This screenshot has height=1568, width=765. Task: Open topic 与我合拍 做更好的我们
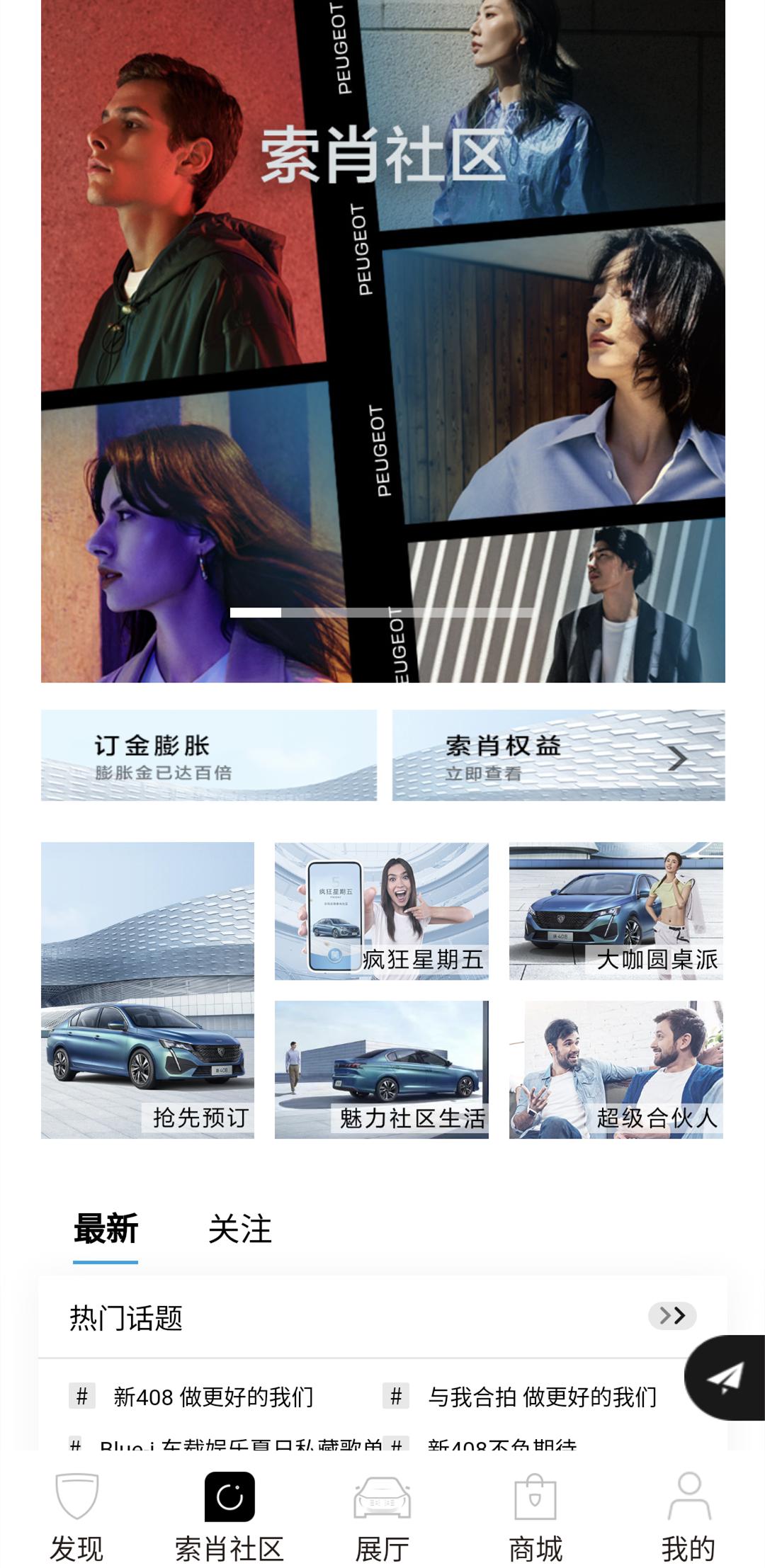542,1397
